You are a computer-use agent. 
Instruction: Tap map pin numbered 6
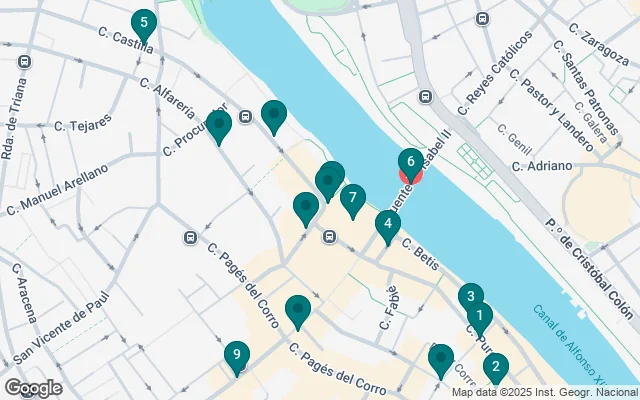(410, 162)
